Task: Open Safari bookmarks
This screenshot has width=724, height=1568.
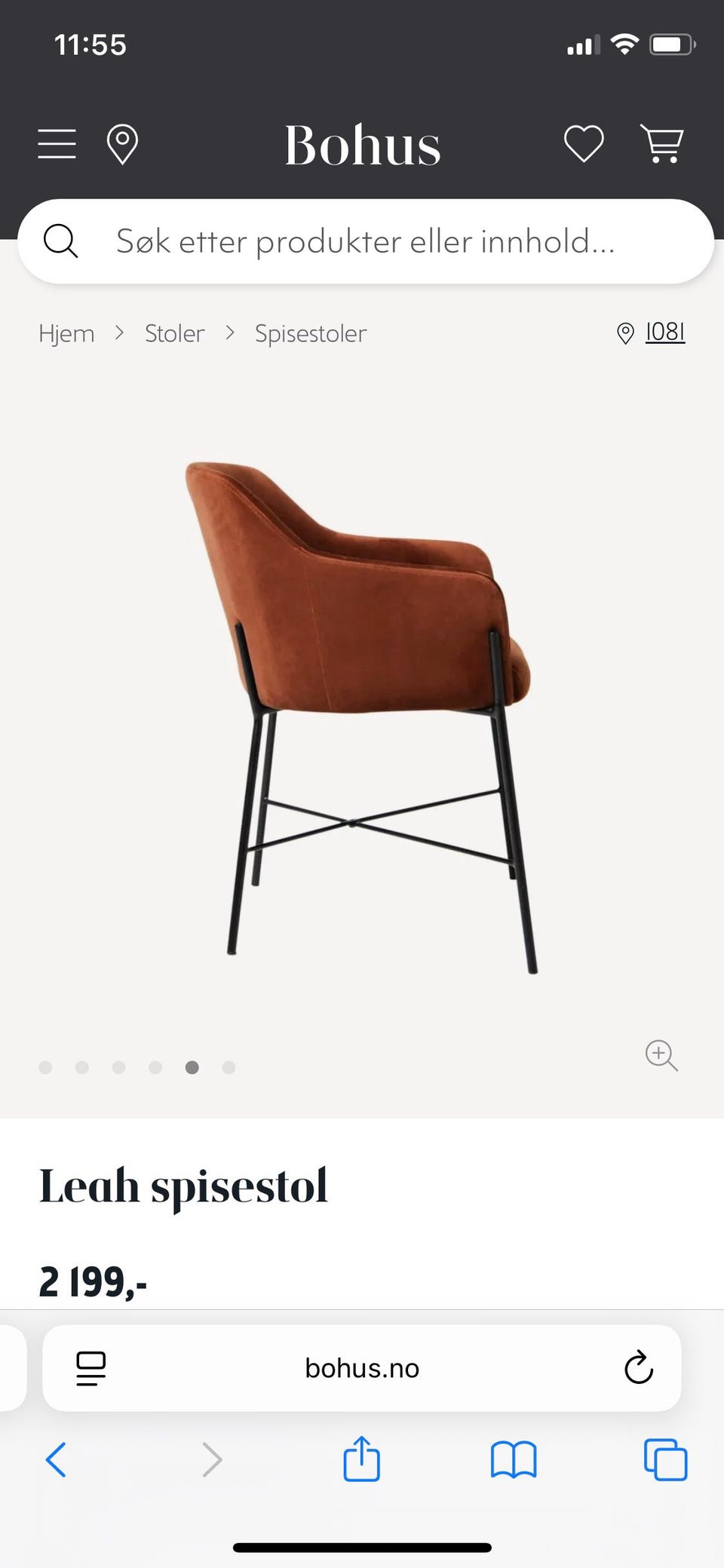Action: coord(513,1460)
